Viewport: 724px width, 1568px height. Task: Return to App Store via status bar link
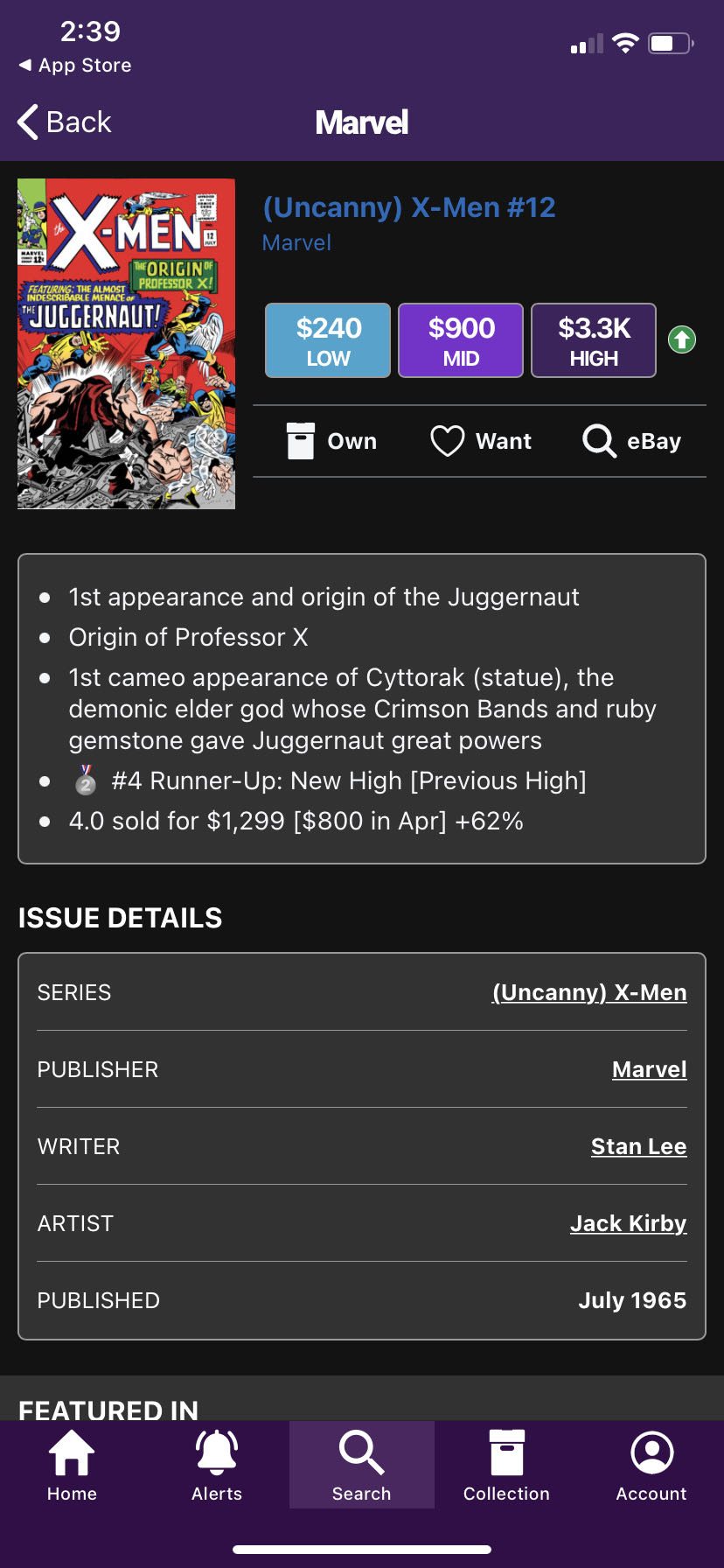75,66
